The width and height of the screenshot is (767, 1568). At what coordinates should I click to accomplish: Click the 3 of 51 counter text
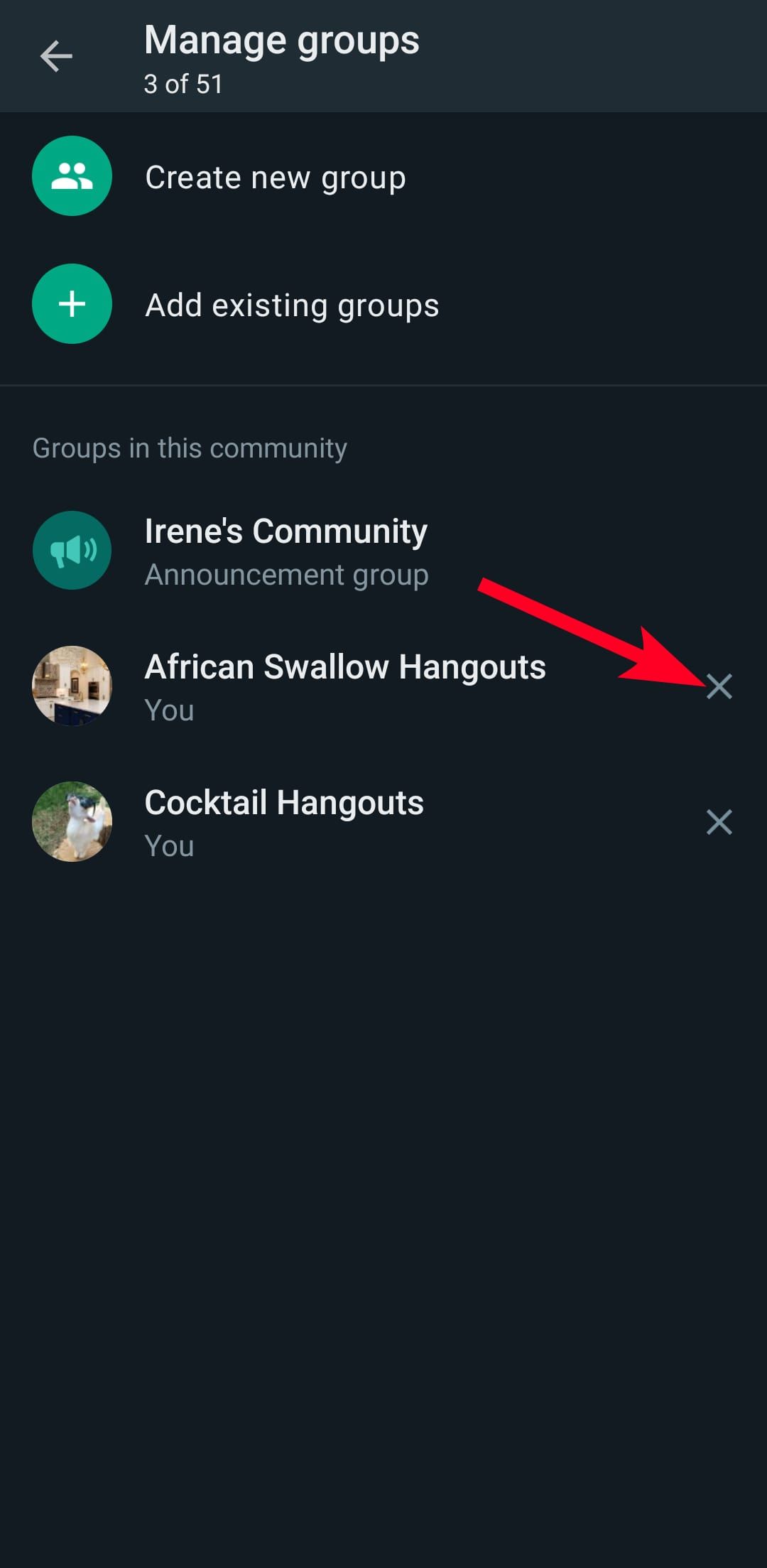click(183, 84)
